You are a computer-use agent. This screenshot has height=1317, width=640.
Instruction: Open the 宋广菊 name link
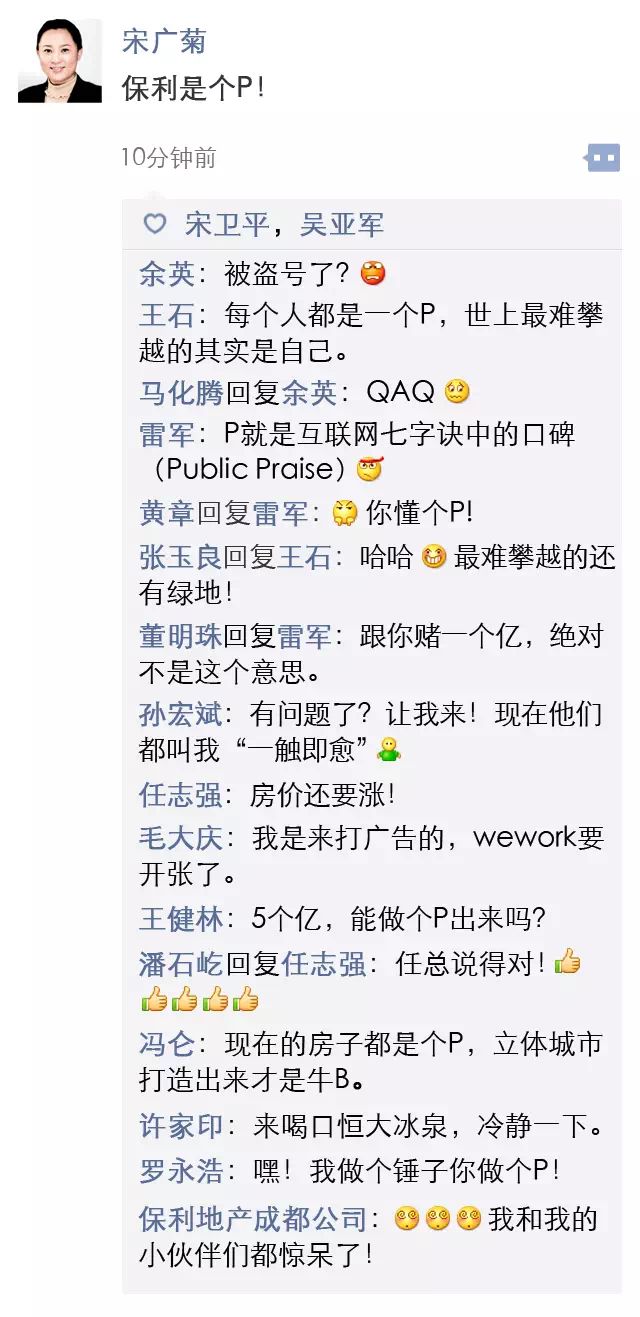click(x=164, y=41)
